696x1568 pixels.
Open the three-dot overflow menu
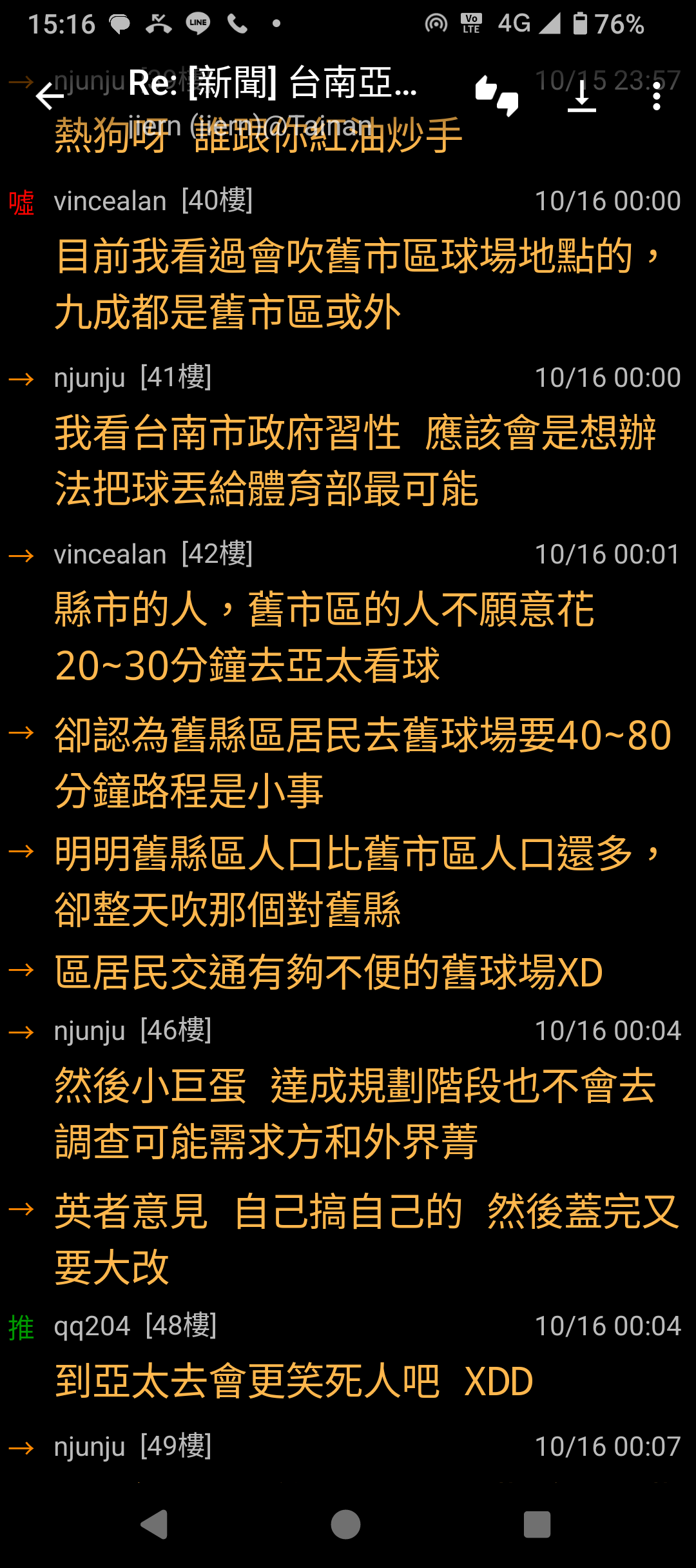[x=657, y=97]
